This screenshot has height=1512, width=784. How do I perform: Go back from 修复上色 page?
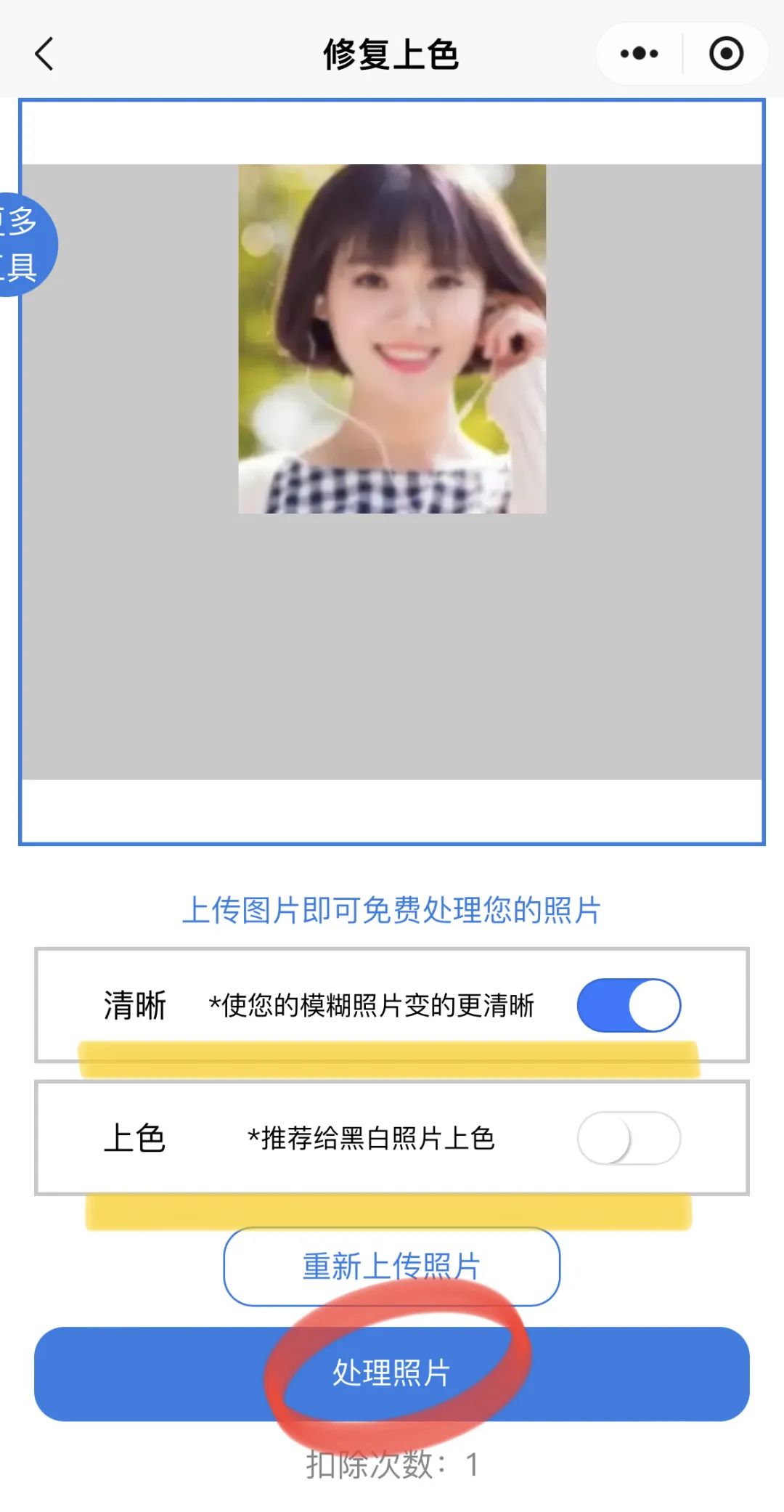pos(45,54)
